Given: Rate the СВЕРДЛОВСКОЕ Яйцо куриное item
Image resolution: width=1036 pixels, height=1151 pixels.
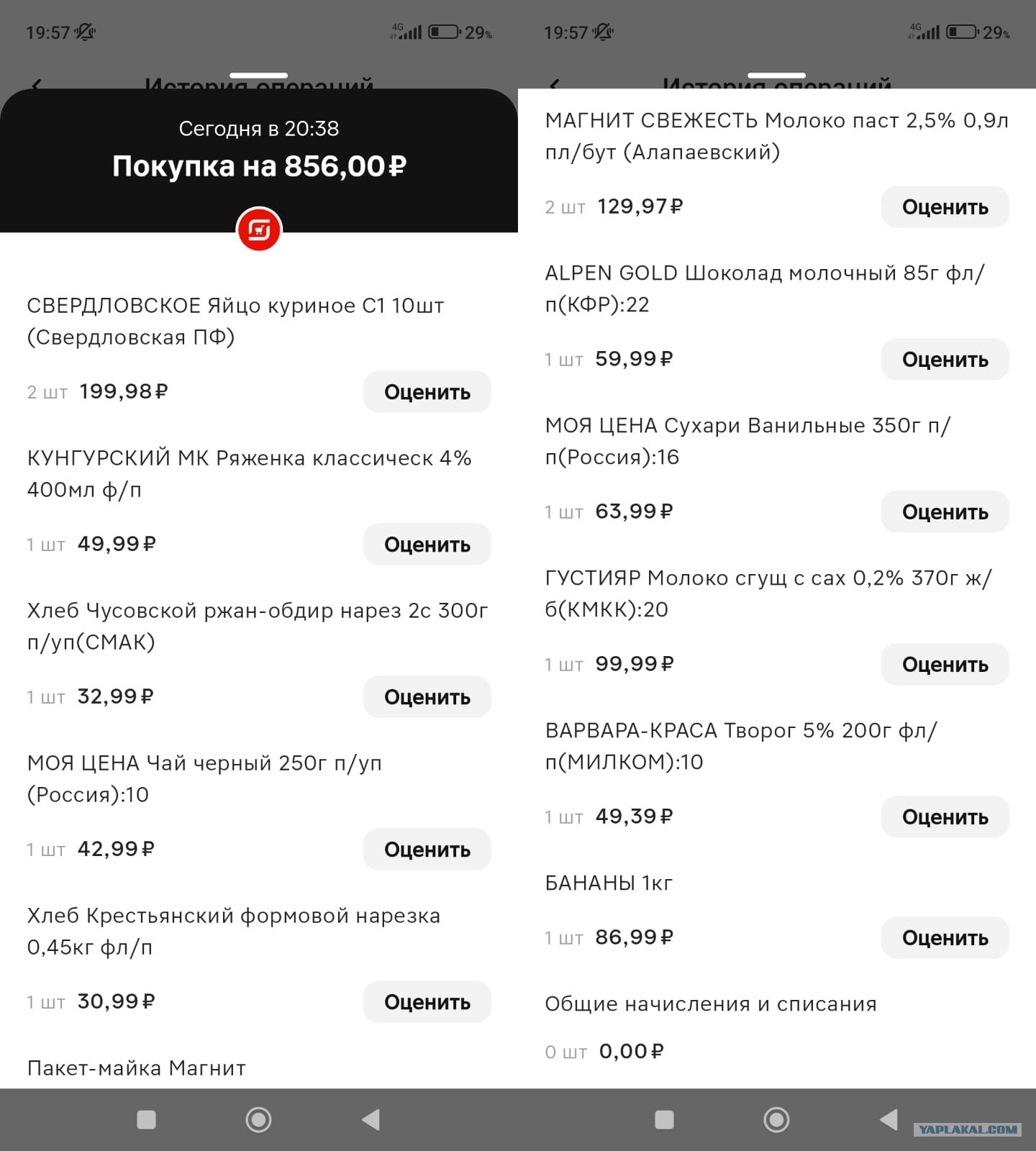Looking at the screenshot, I should [427, 392].
